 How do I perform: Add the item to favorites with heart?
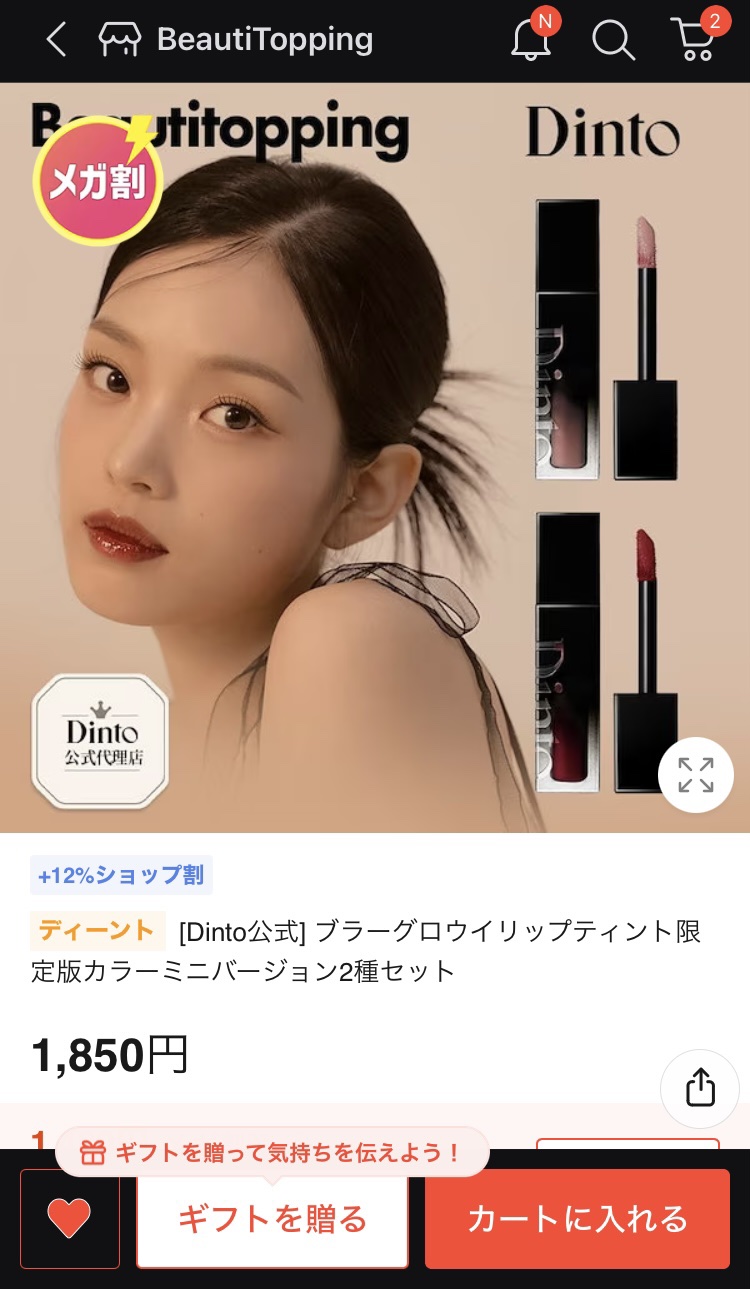coord(70,1219)
